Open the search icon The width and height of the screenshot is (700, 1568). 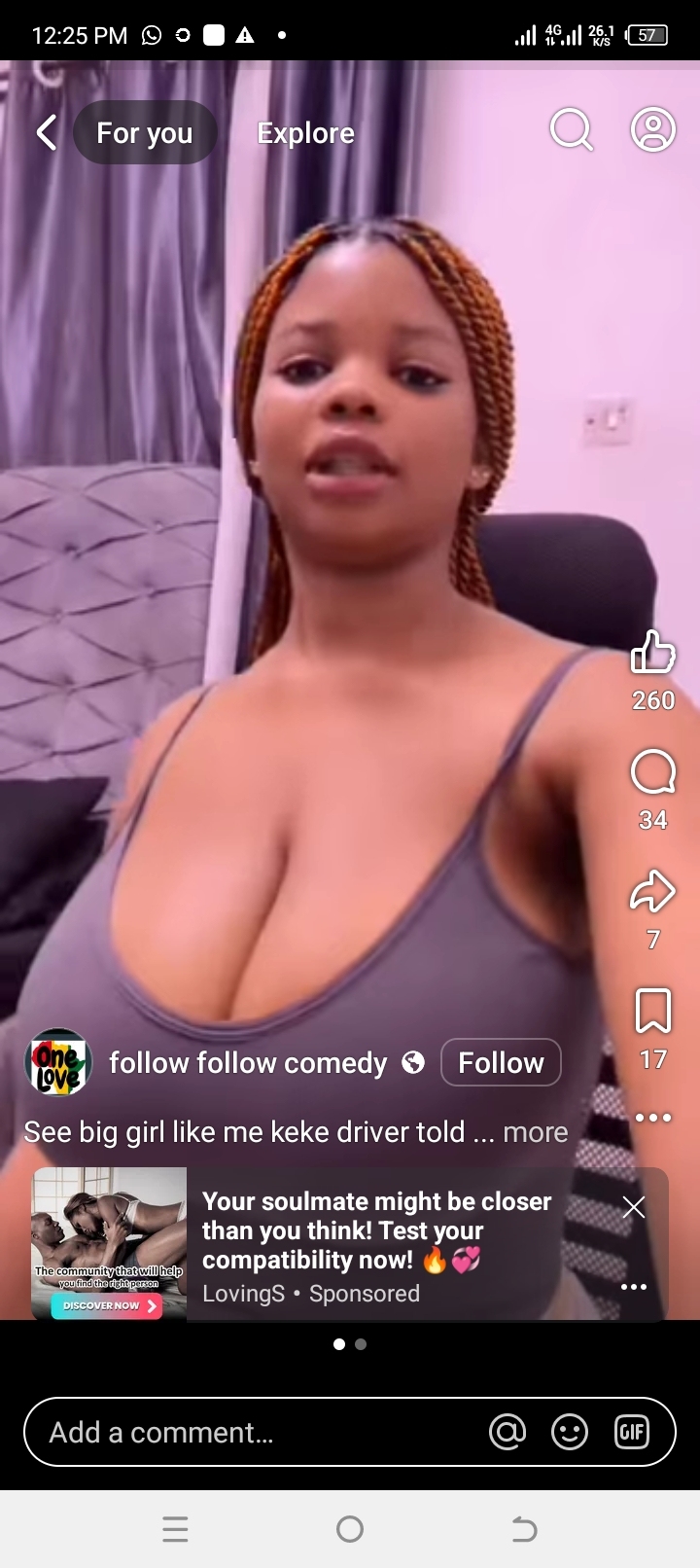pyautogui.click(x=572, y=129)
